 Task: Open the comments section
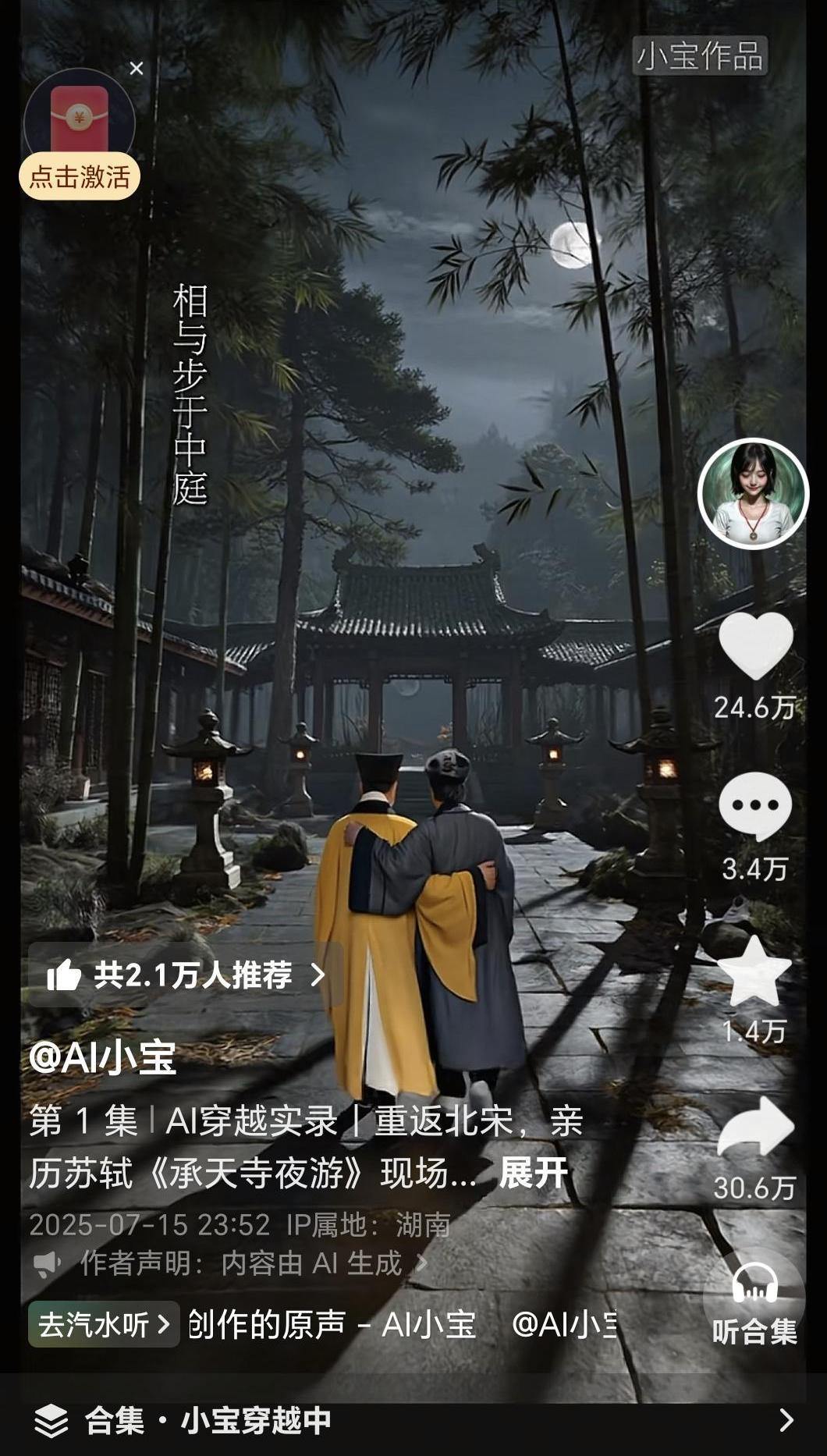[x=754, y=808]
